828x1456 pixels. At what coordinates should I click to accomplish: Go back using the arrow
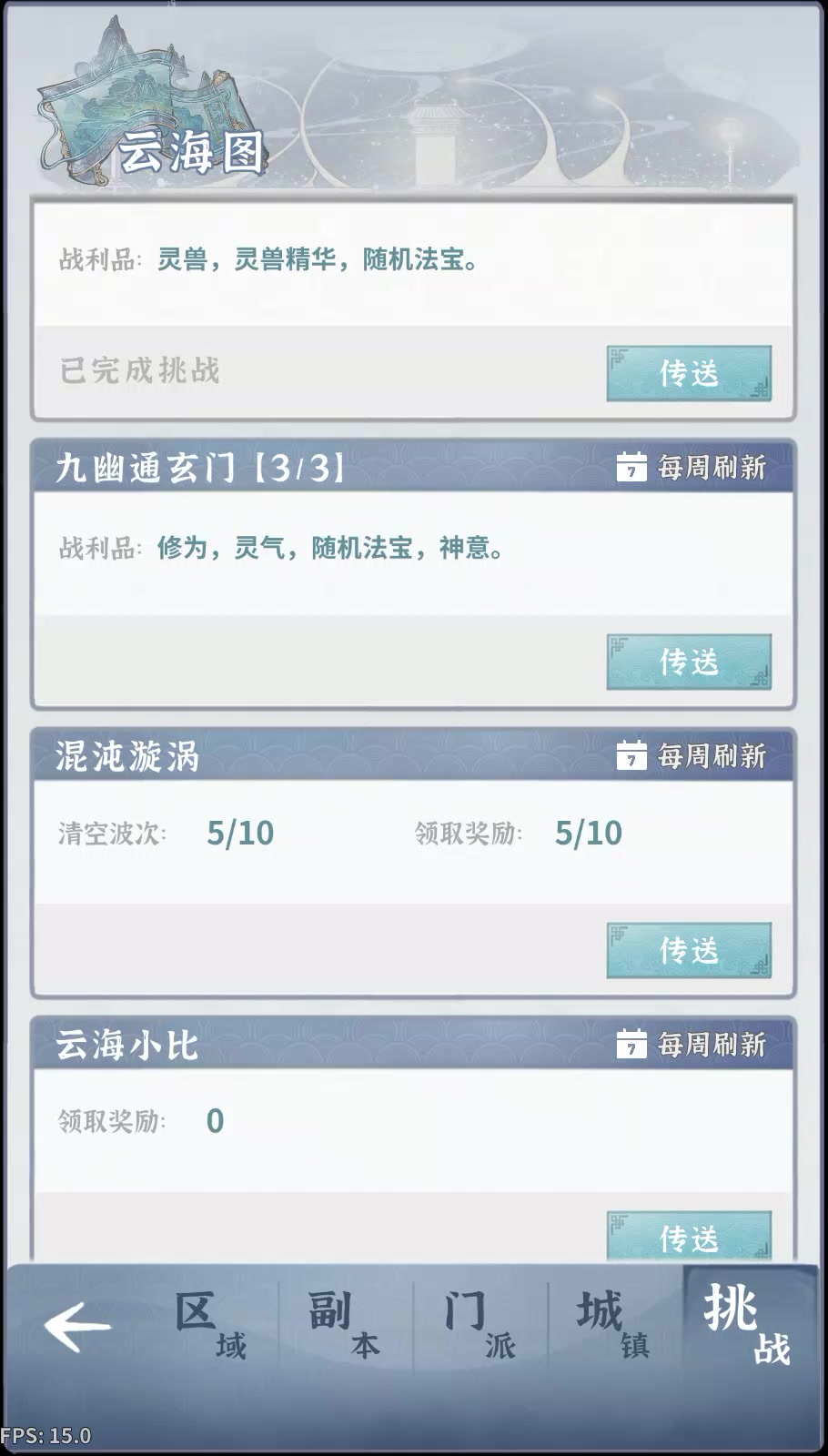tap(77, 1325)
